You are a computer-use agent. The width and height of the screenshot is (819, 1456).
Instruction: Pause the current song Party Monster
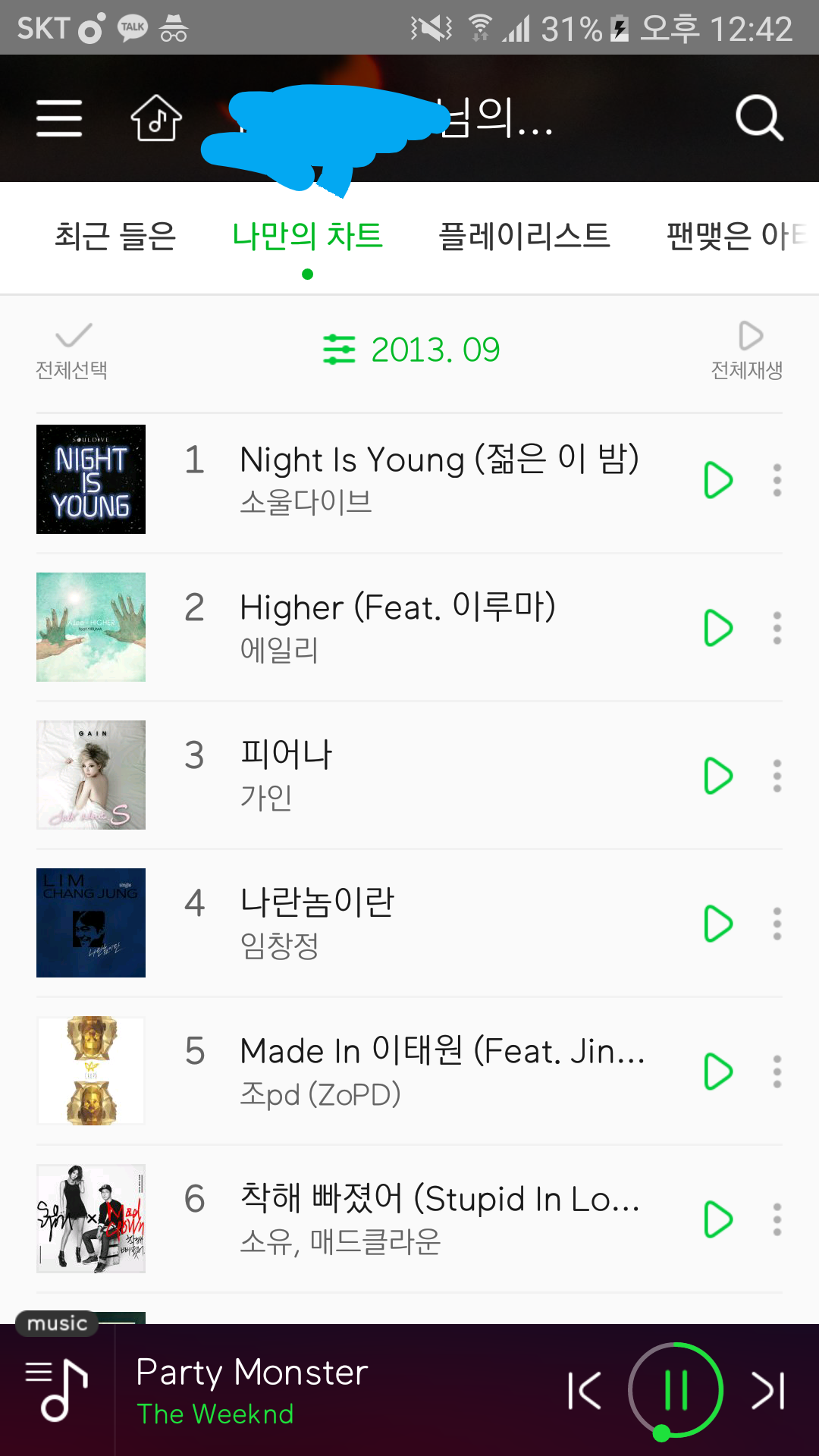[675, 1390]
